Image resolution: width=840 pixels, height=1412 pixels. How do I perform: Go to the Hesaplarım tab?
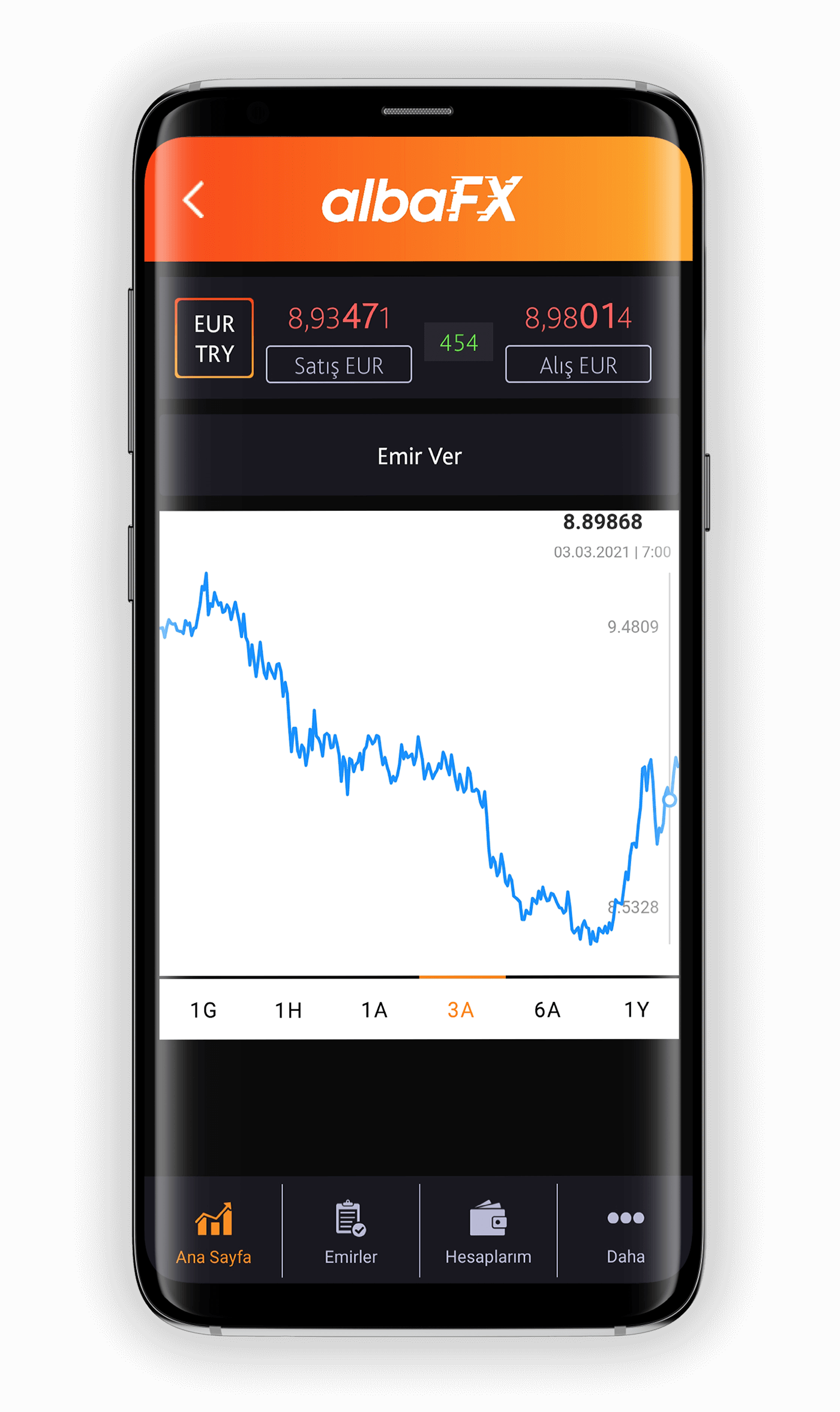[488, 1233]
